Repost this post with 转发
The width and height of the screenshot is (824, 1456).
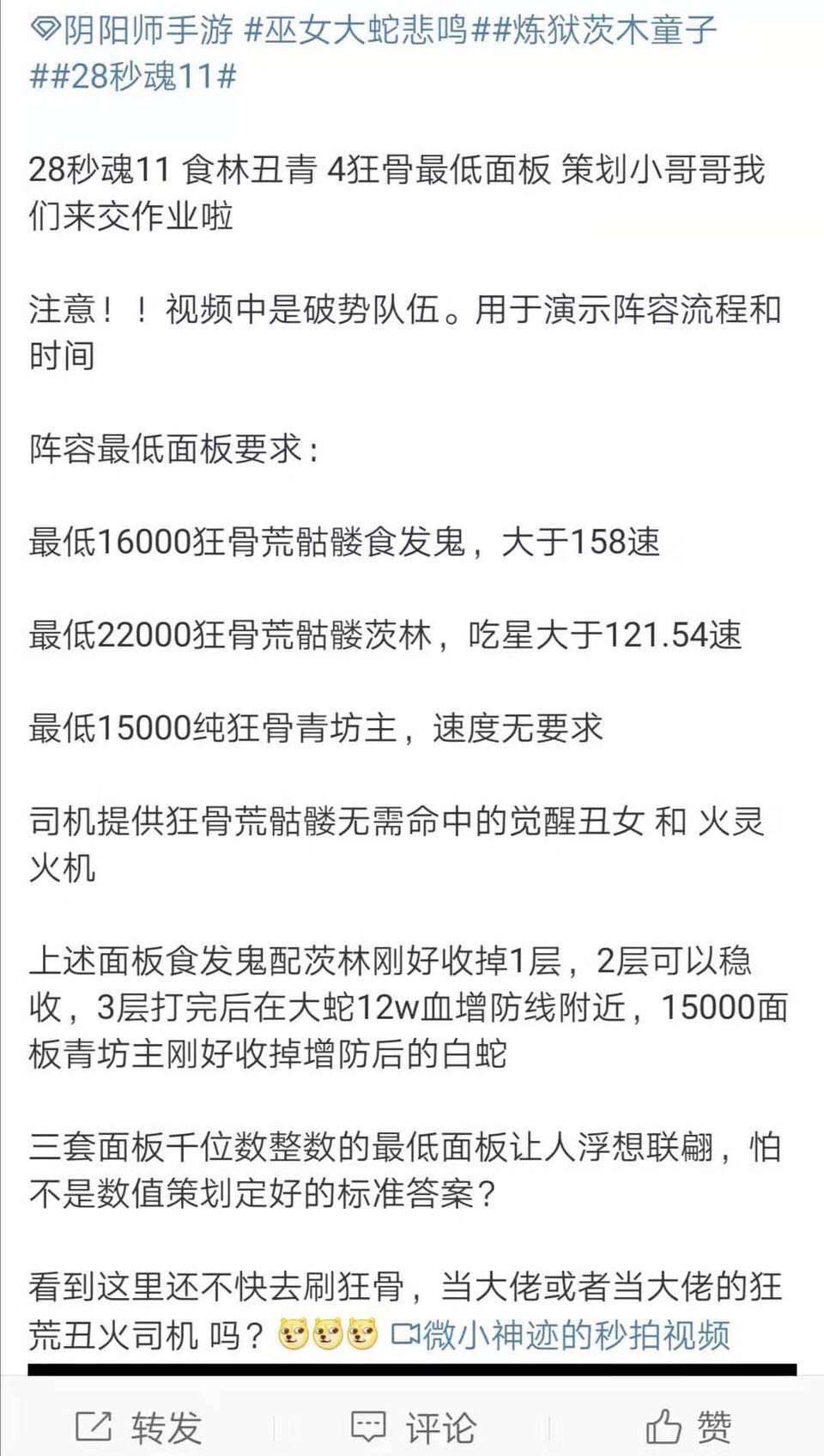pos(138,1427)
